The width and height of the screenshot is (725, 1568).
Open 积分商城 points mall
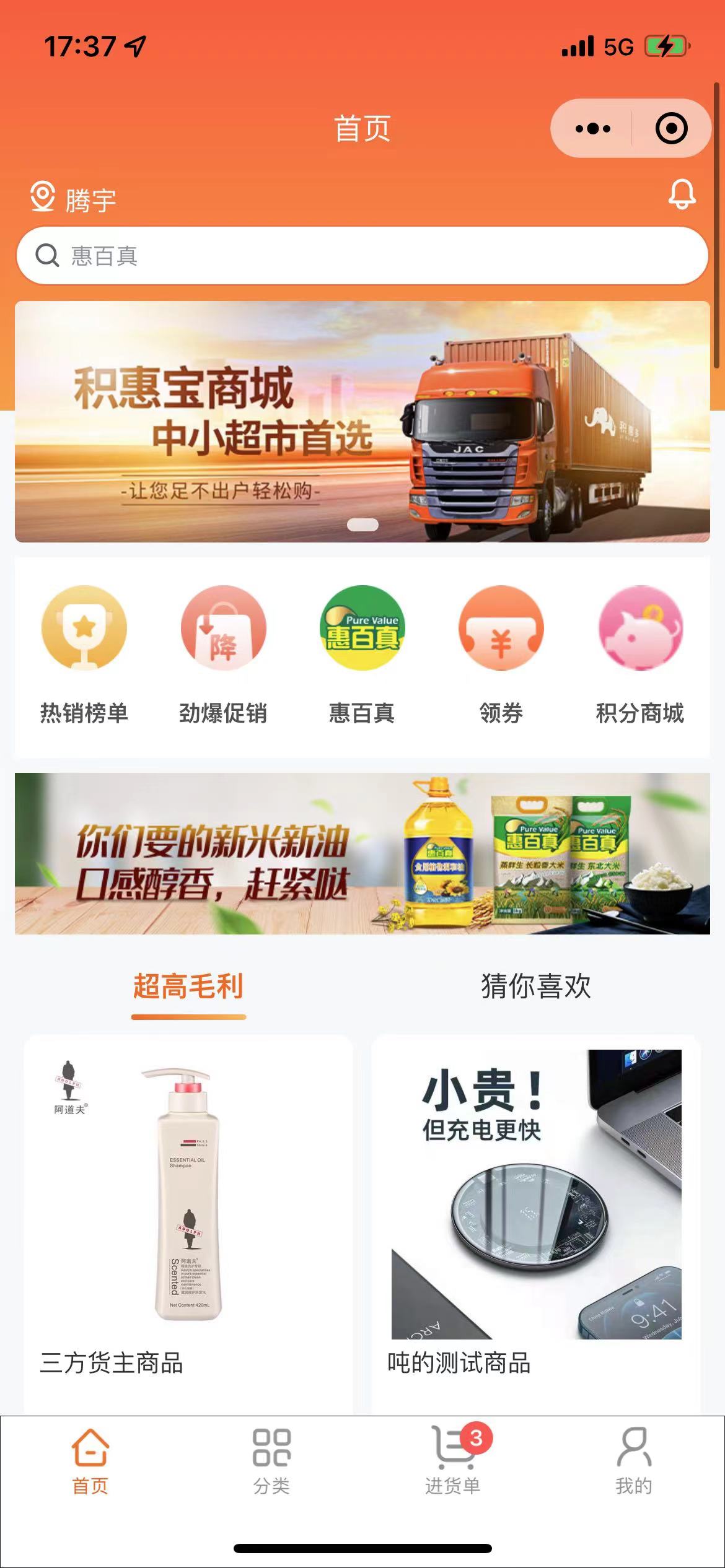[640, 656]
